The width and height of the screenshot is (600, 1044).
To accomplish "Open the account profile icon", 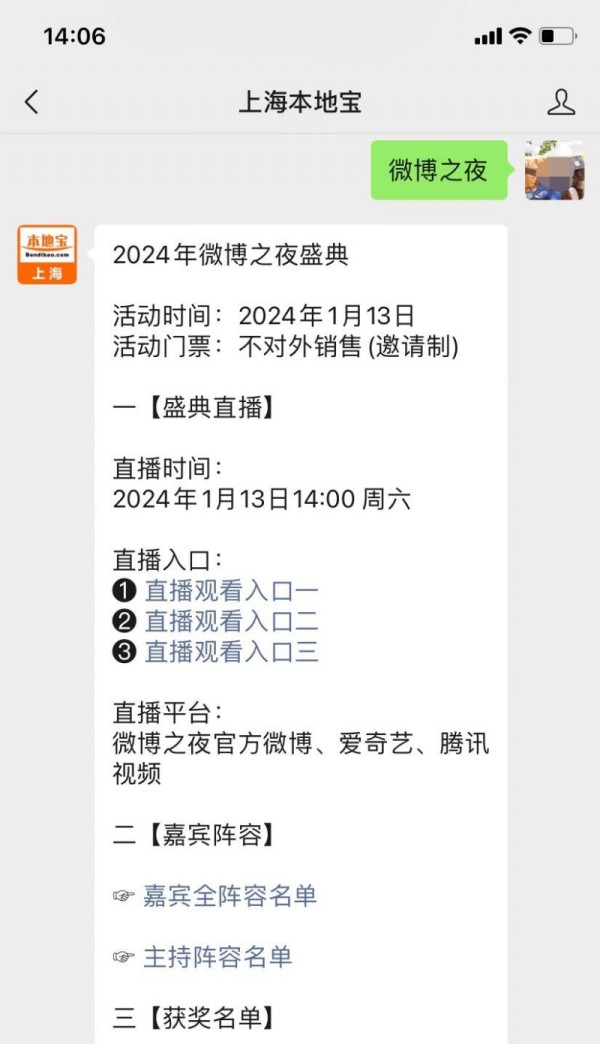I will pos(561,102).
